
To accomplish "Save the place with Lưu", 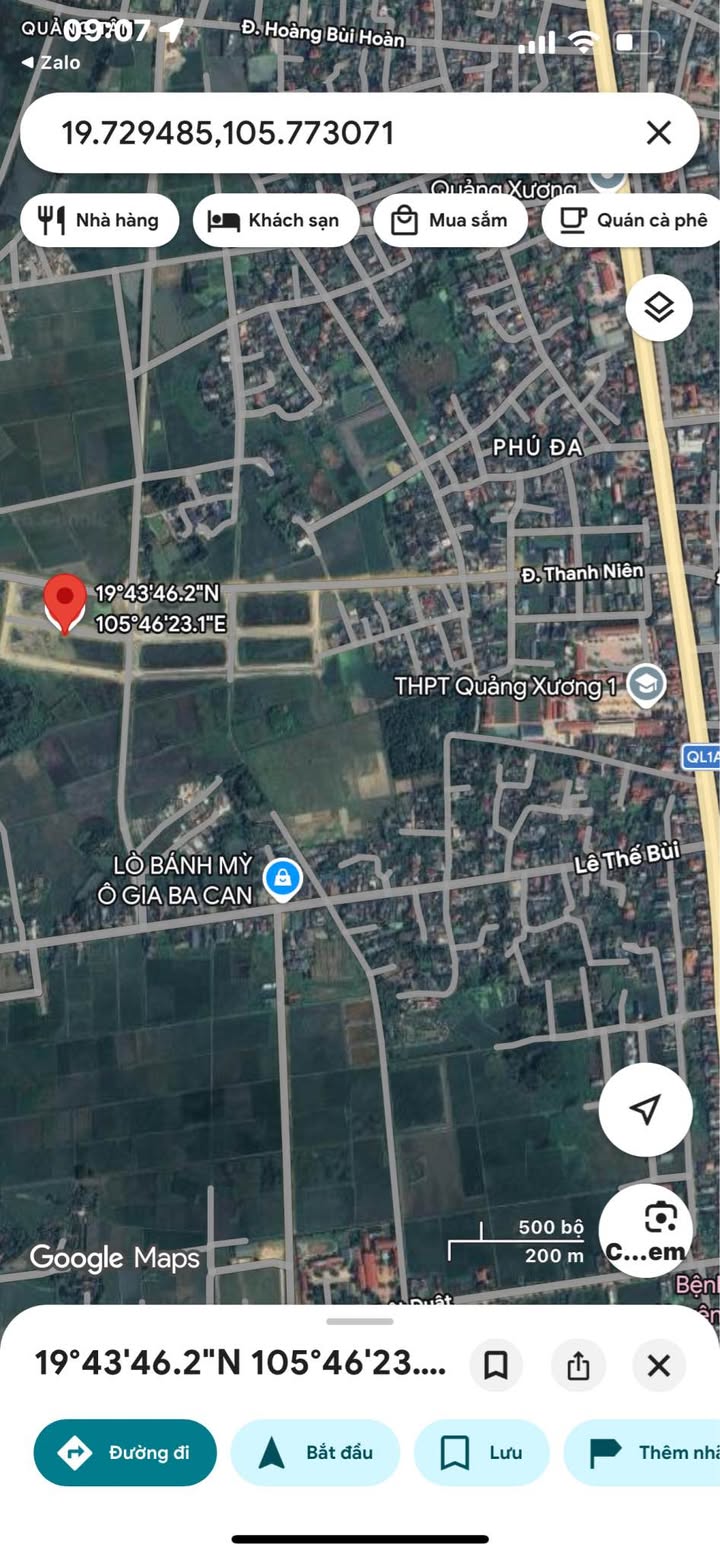I will (x=482, y=1452).
